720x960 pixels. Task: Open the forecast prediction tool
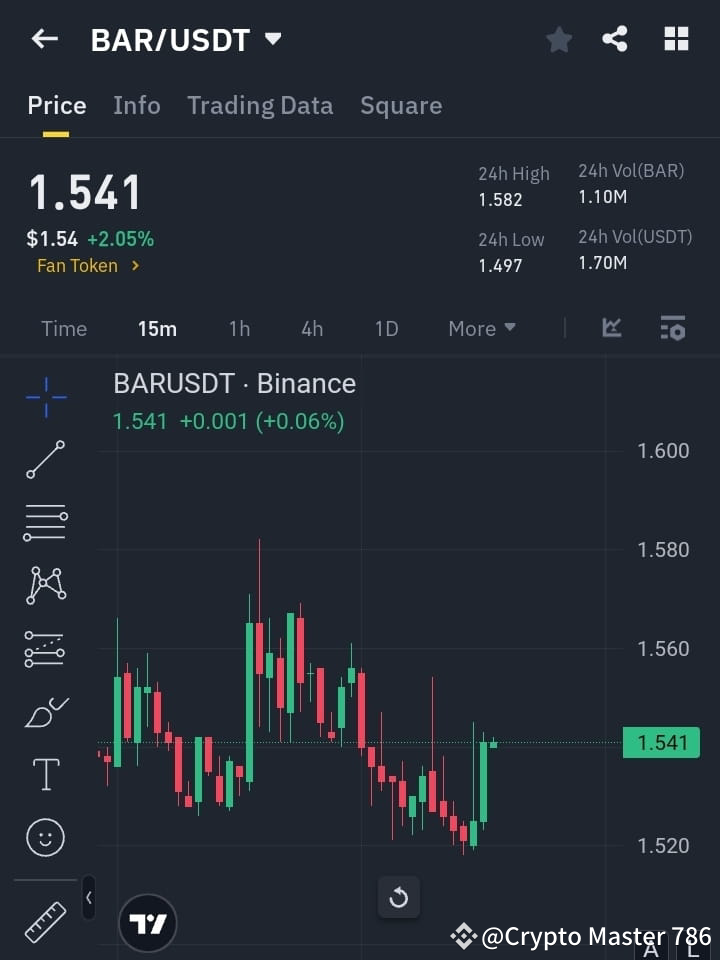(x=45, y=649)
